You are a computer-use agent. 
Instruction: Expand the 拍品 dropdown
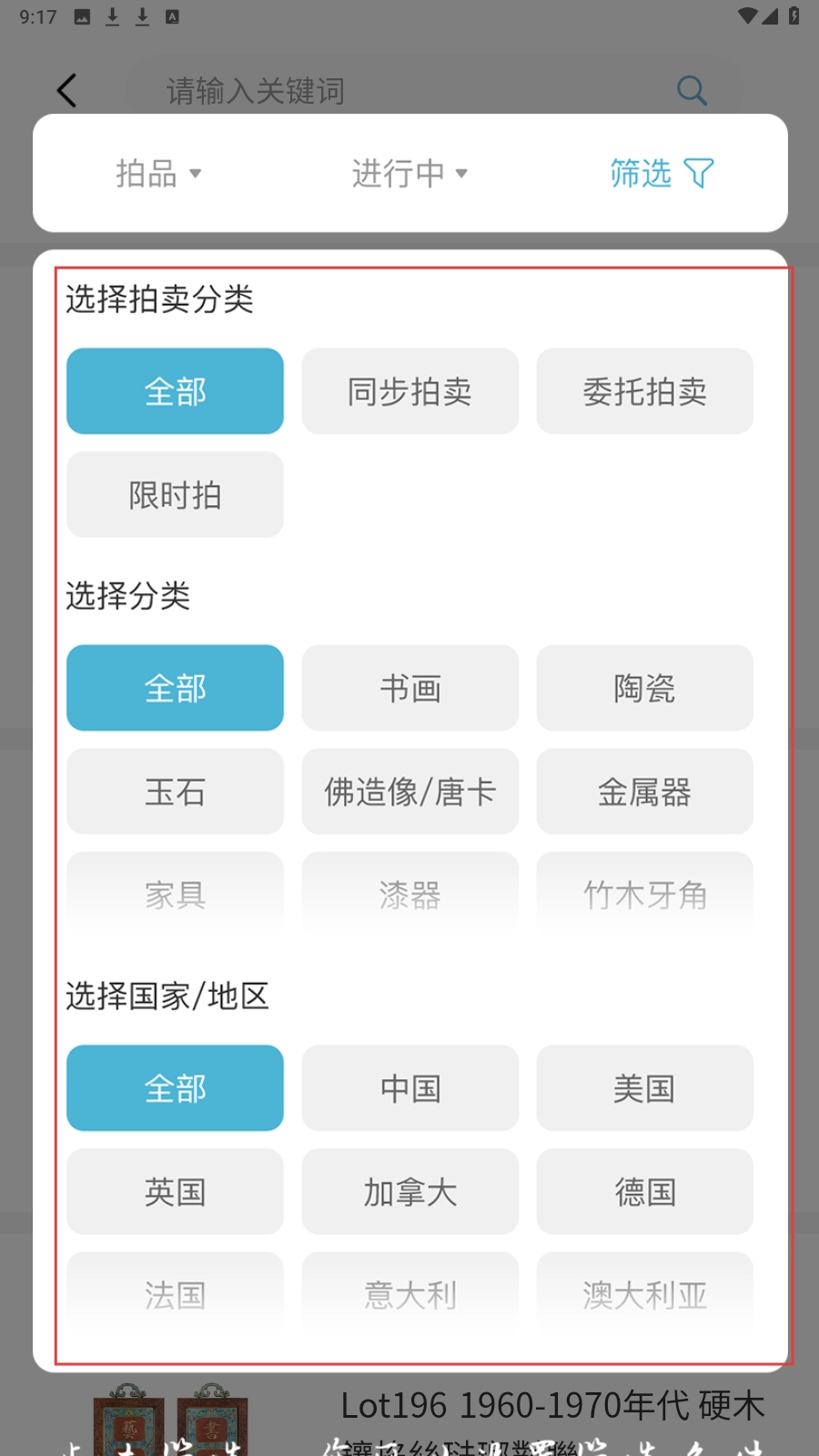click(158, 173)
